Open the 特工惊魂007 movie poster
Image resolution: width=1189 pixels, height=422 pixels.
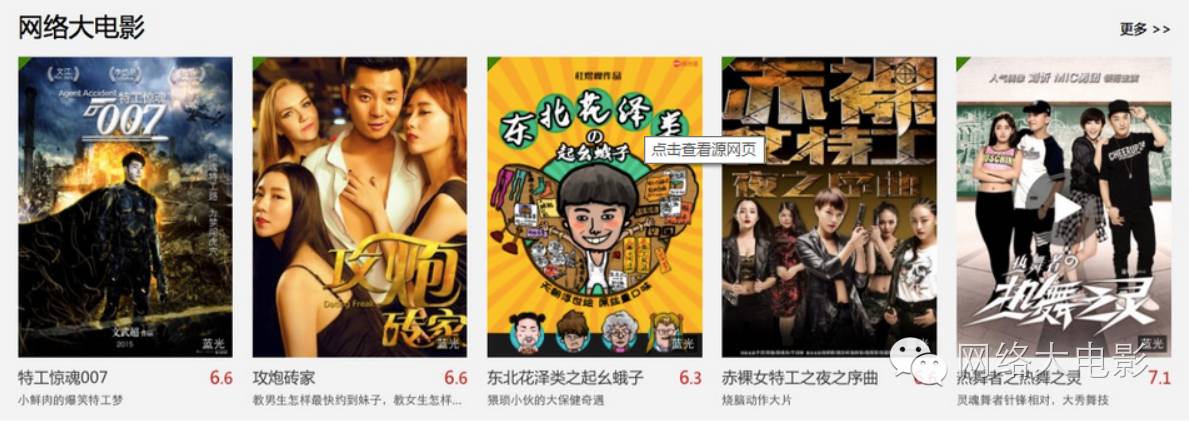click(126, 207)
